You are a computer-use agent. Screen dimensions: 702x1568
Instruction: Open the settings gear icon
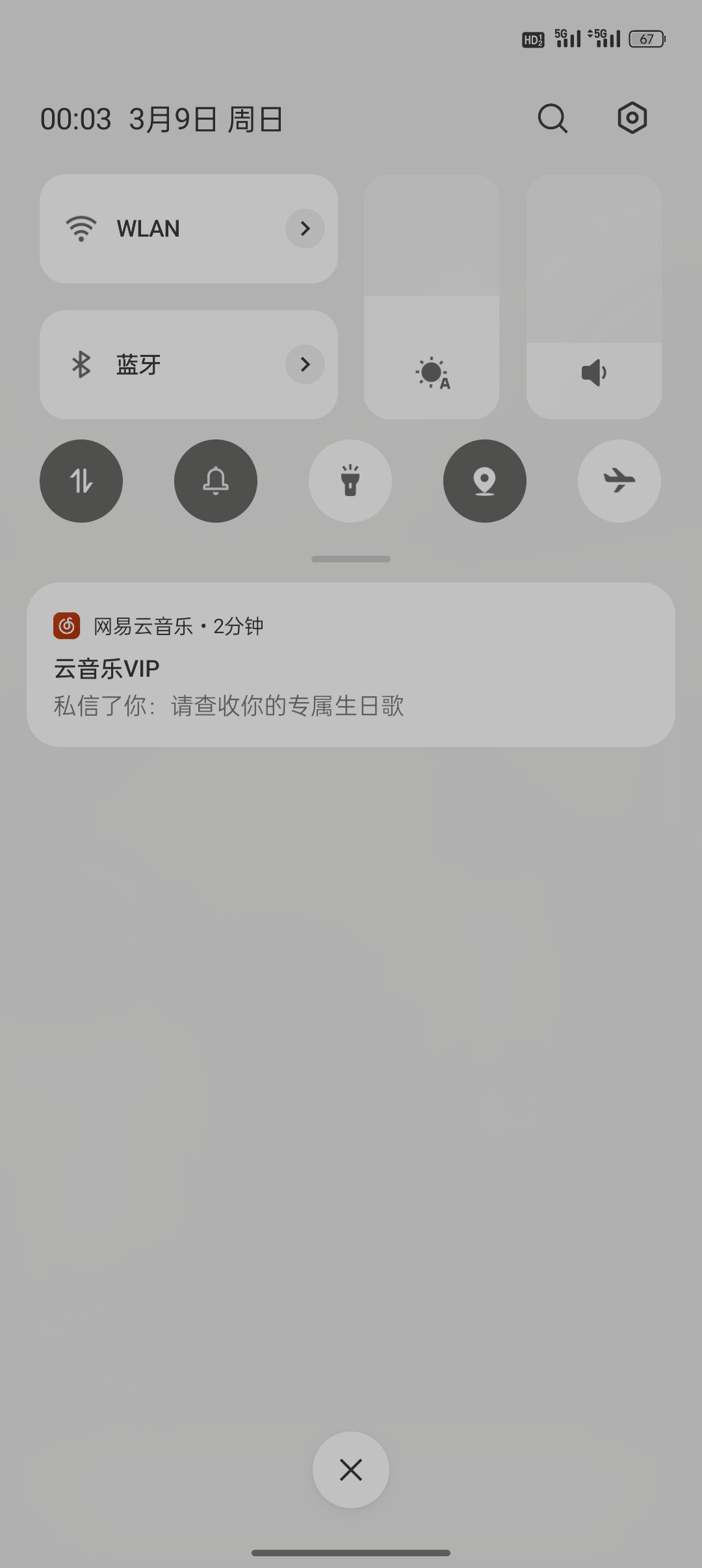[632, 118]
